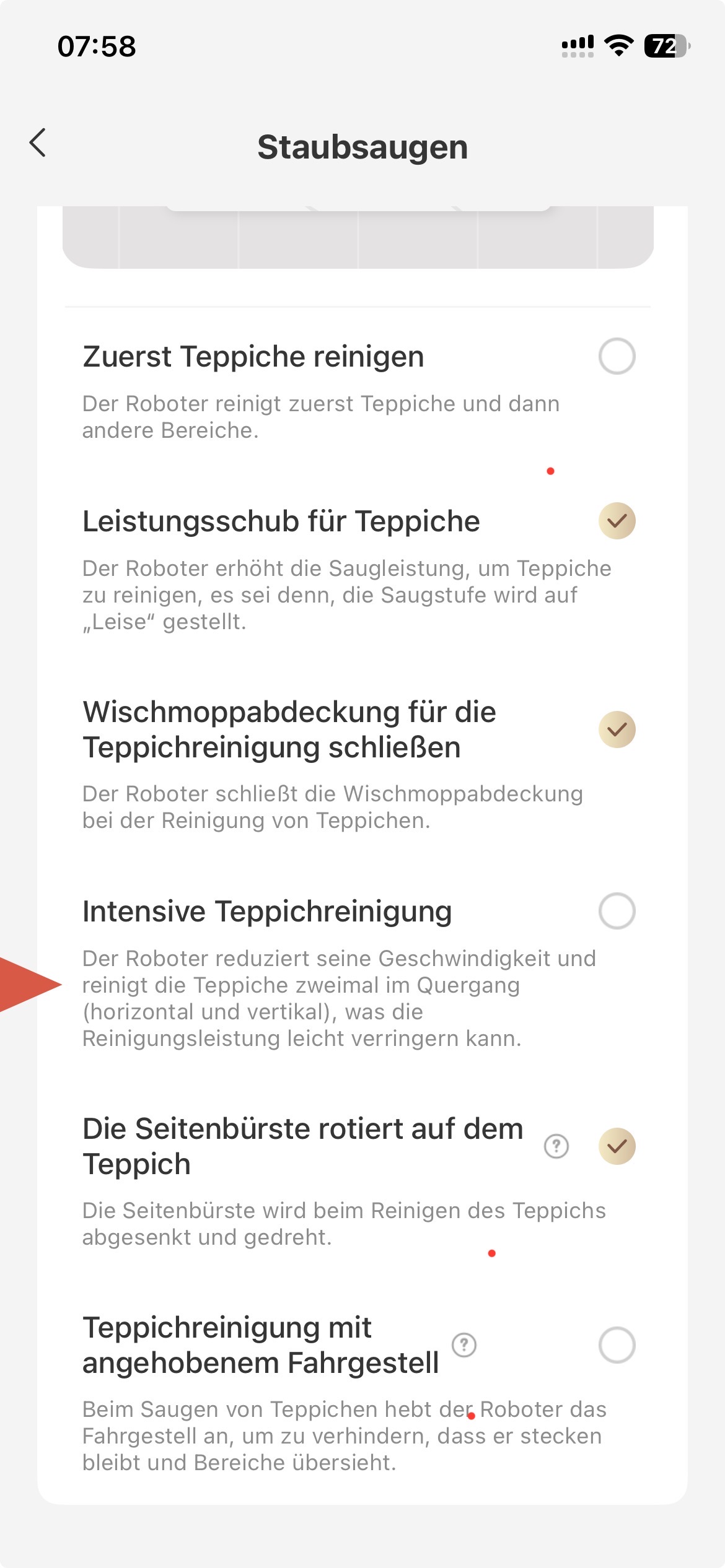Turn on Intensive Teppichreinigung
This screenshot has width=725, height=1568.
pyautogui.click(x=617, y=911)
